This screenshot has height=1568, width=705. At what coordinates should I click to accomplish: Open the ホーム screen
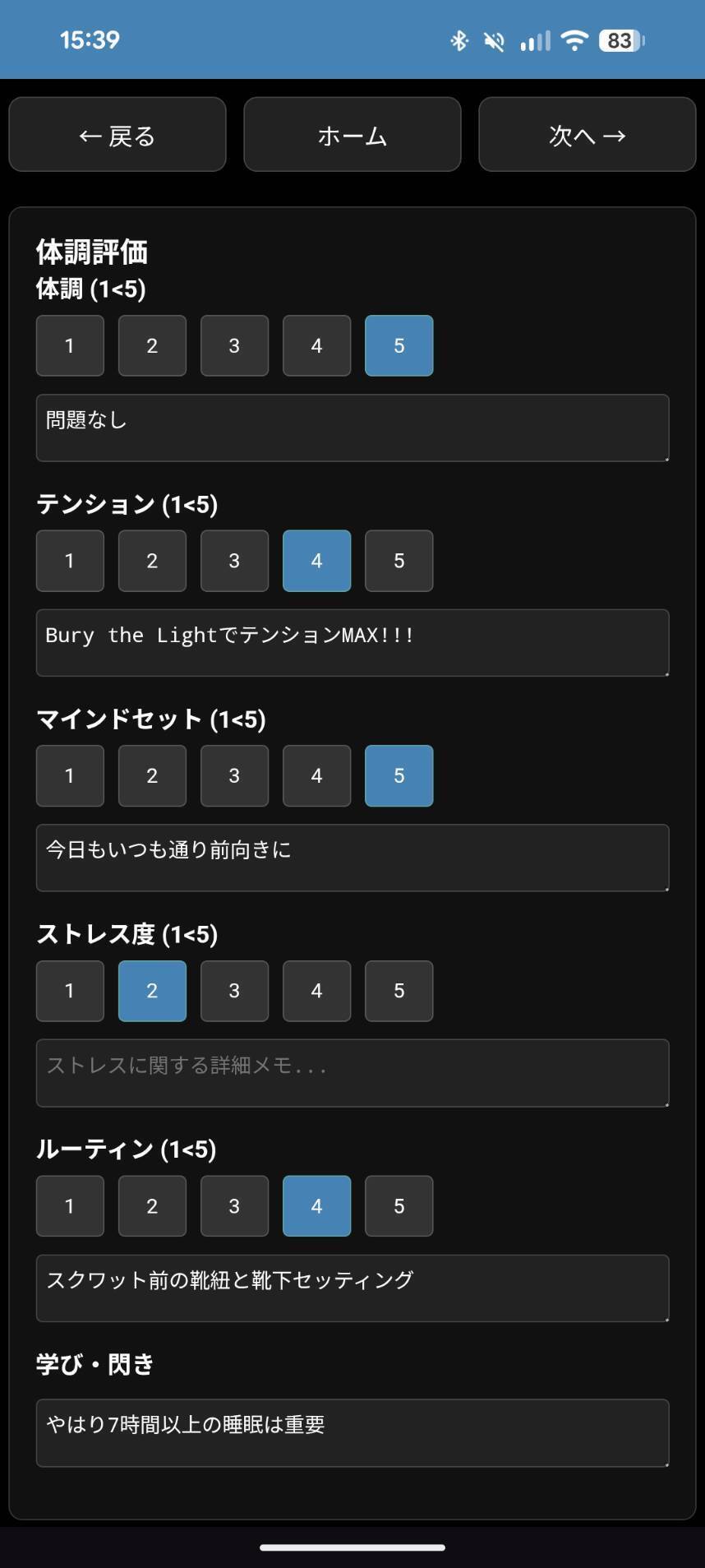pos(352,135)
